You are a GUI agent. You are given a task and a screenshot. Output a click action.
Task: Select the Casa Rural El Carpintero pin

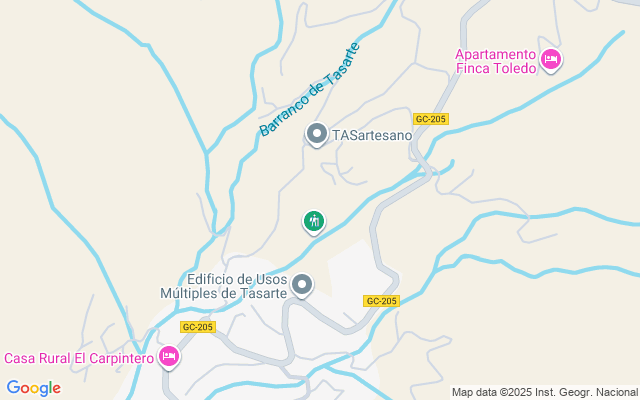click(169, 356)
